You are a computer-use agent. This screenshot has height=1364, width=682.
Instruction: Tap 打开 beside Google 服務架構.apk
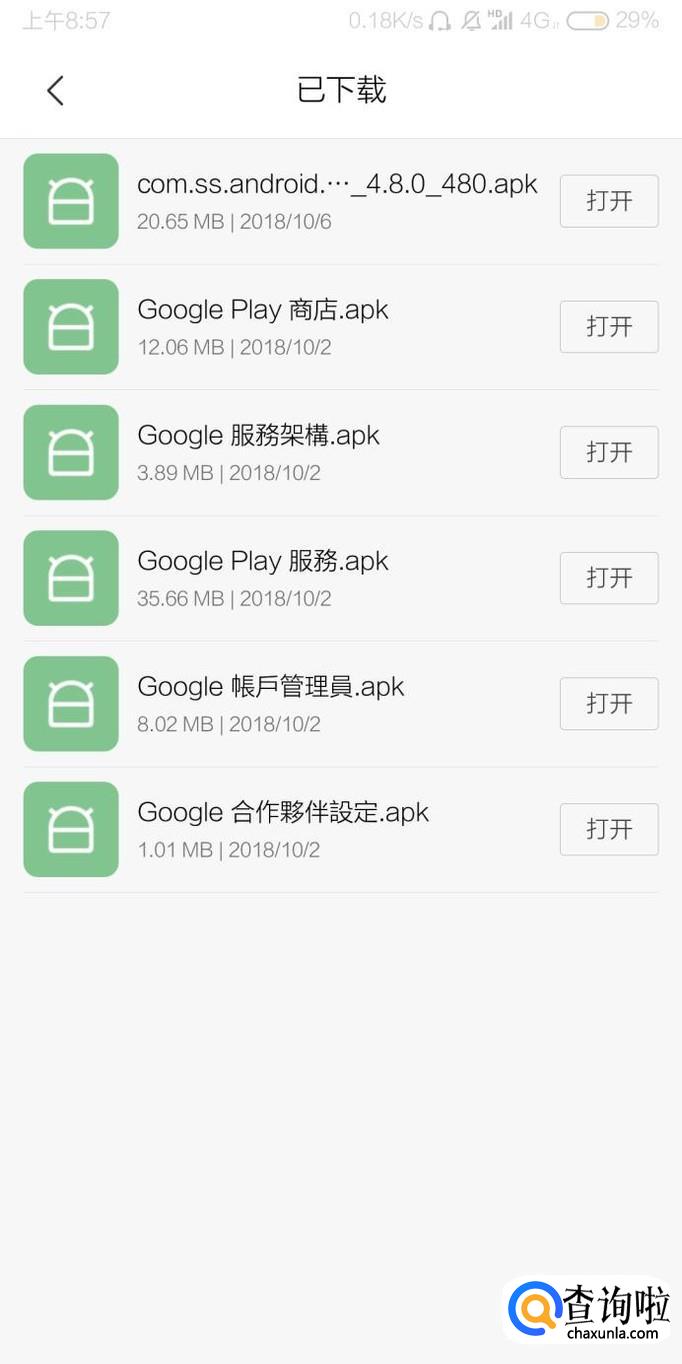click(x=609, y=452)
